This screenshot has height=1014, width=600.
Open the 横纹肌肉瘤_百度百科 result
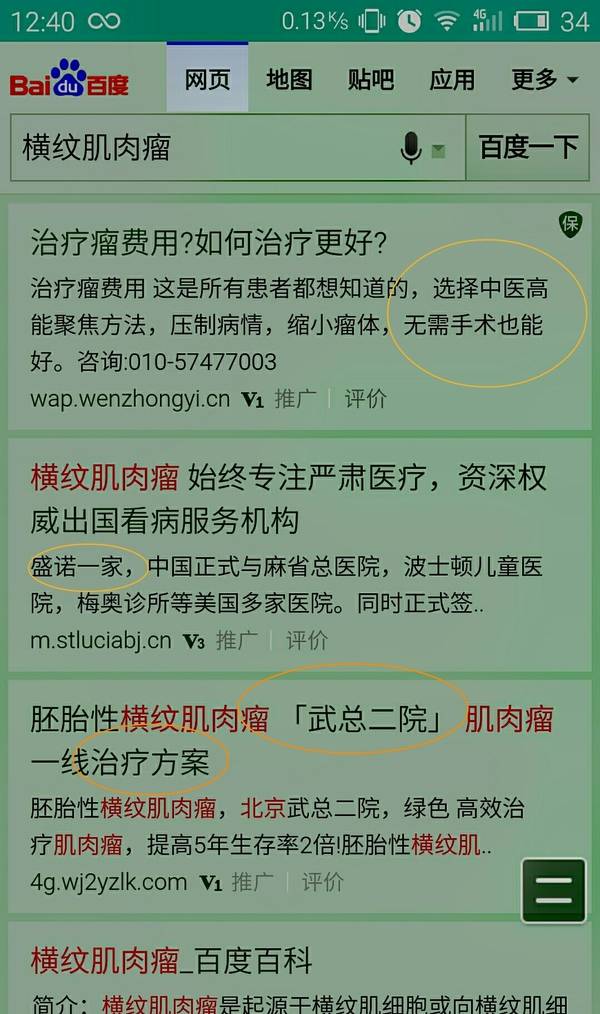(171, 961)
